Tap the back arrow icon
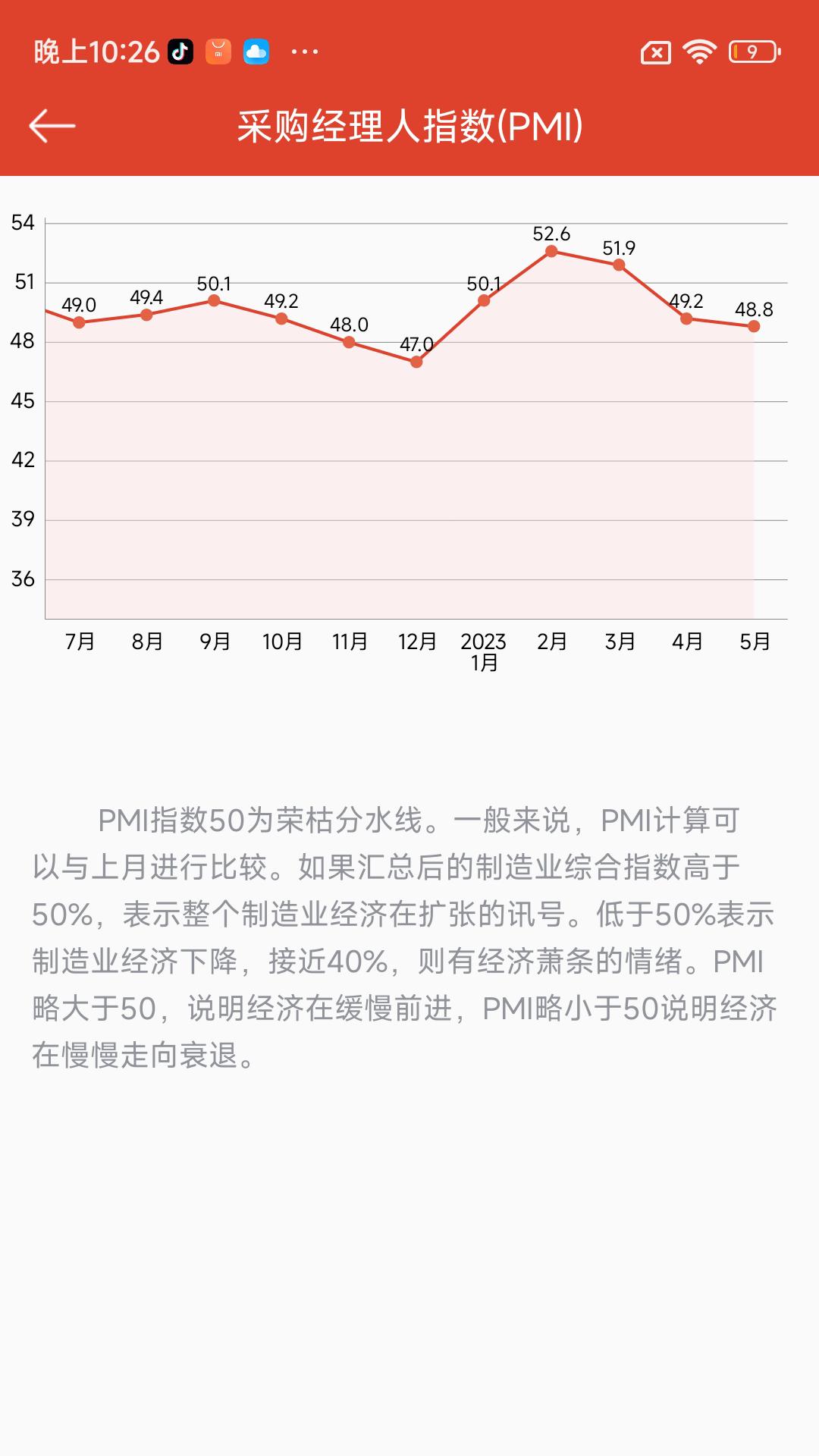Viewport: 819px width, 1456px height. (52, 125)
